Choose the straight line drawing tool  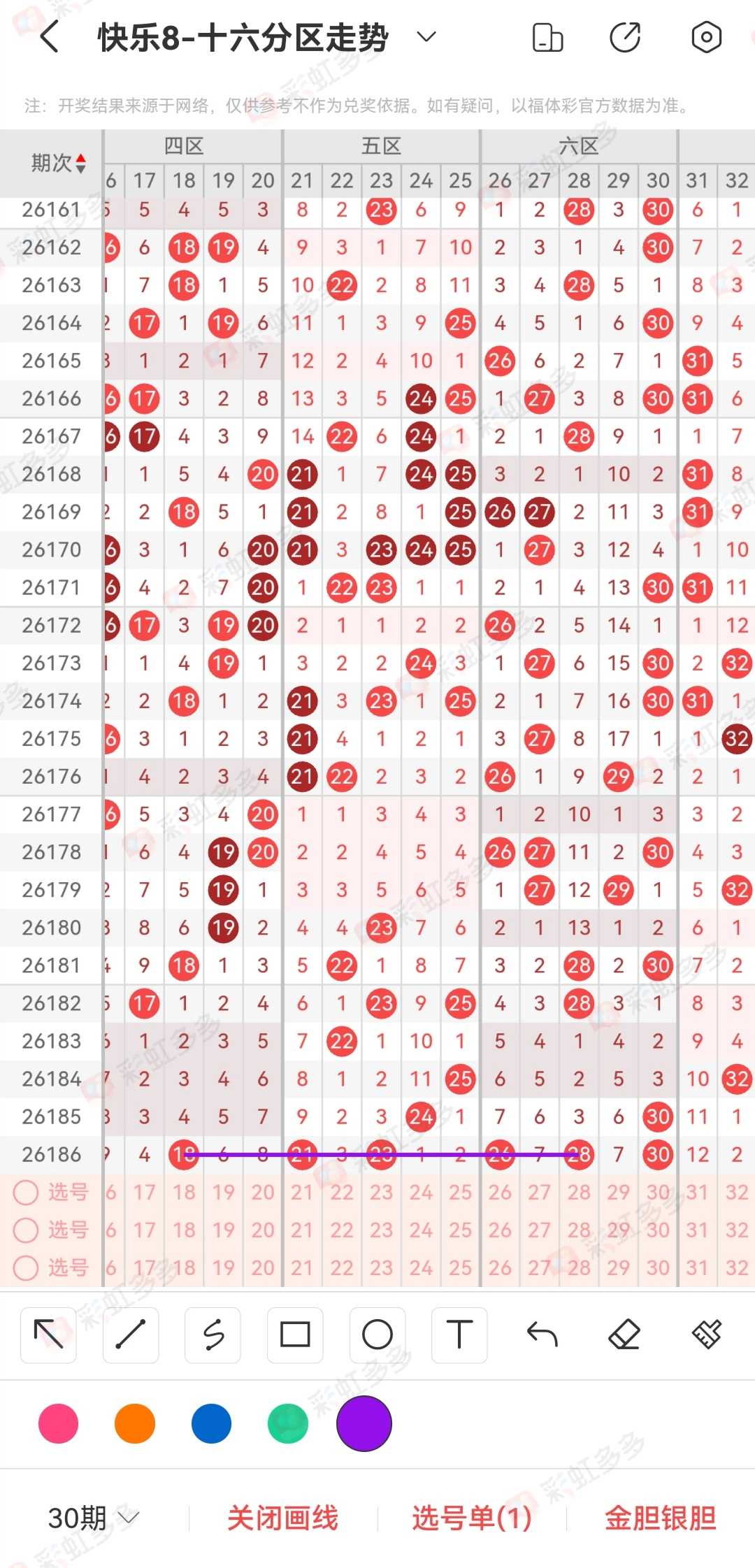pos(131,1335)
